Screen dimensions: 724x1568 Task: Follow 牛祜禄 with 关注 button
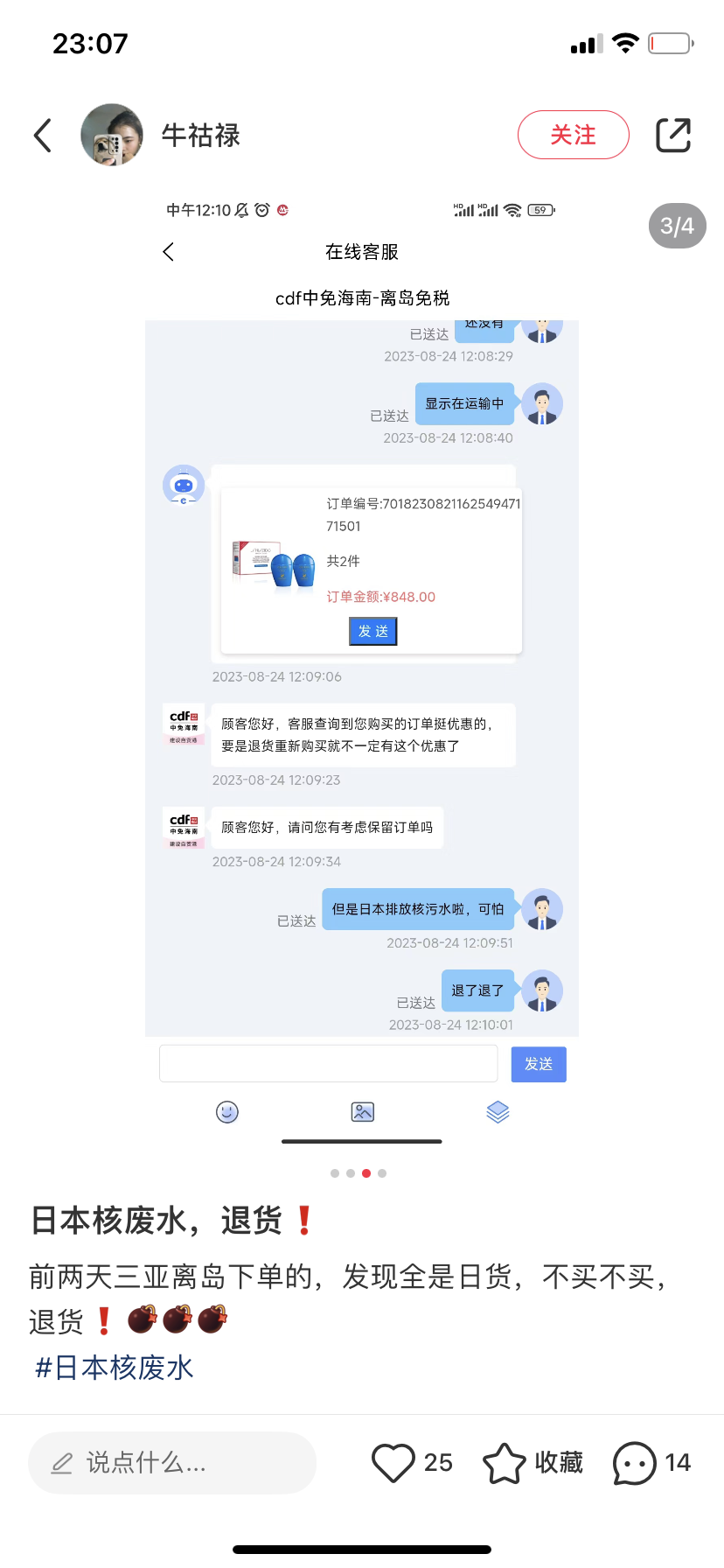coord(573,135)
